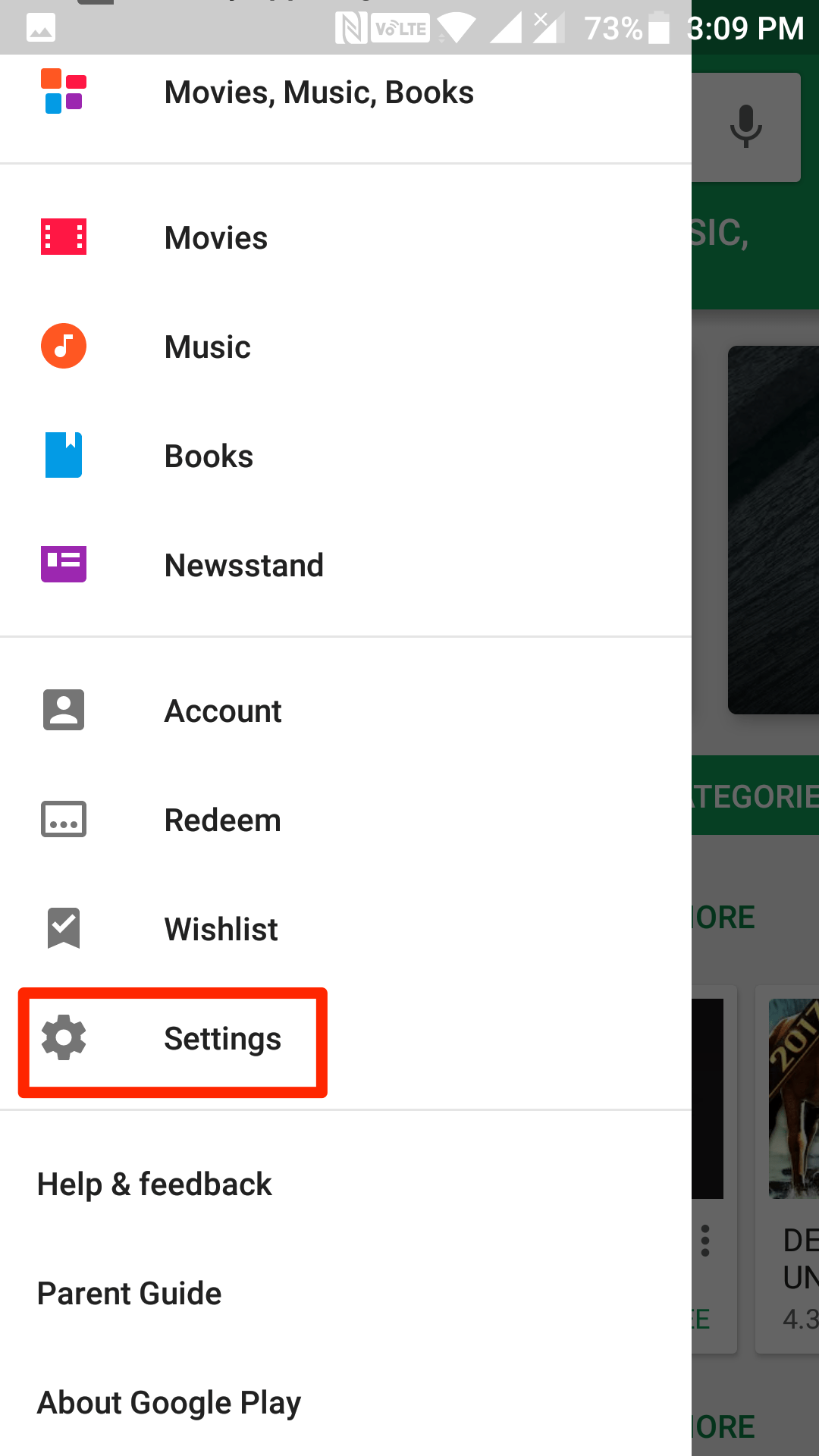This screenshot has width=819, height=1456.
Task: Click the Account person icon
Action: [x=64, y=710]
